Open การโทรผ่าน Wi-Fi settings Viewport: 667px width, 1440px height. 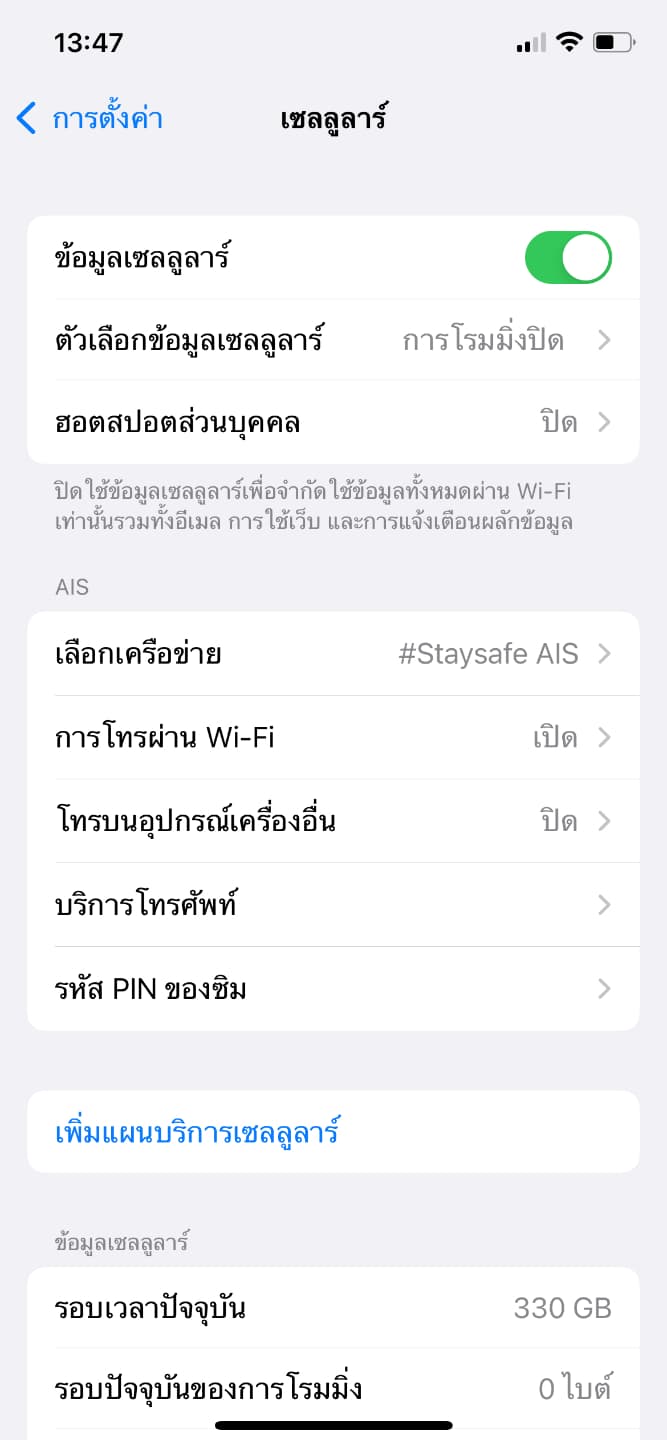[333, 738]
